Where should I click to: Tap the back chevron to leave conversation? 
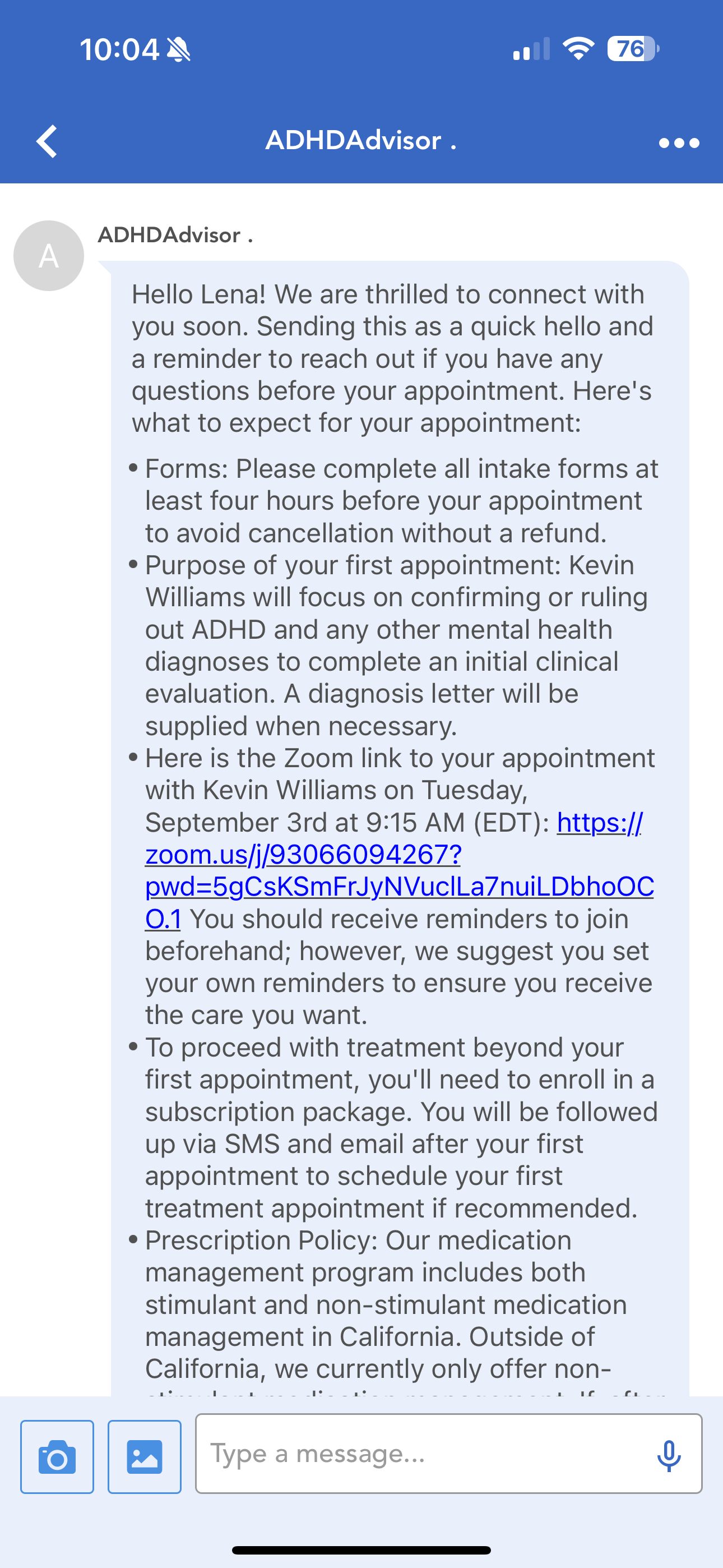pos(47,141)
